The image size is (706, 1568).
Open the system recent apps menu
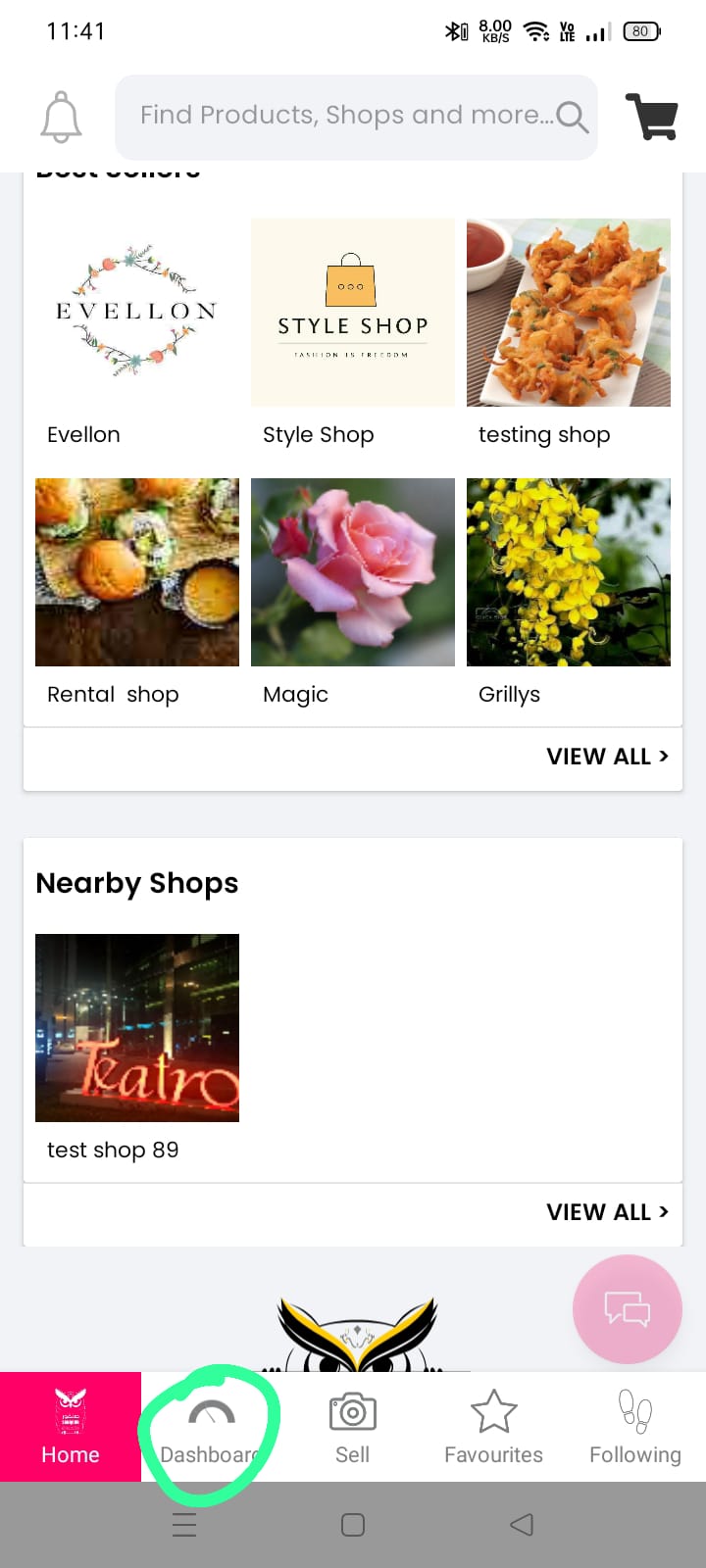click(x=184, y=1525)
